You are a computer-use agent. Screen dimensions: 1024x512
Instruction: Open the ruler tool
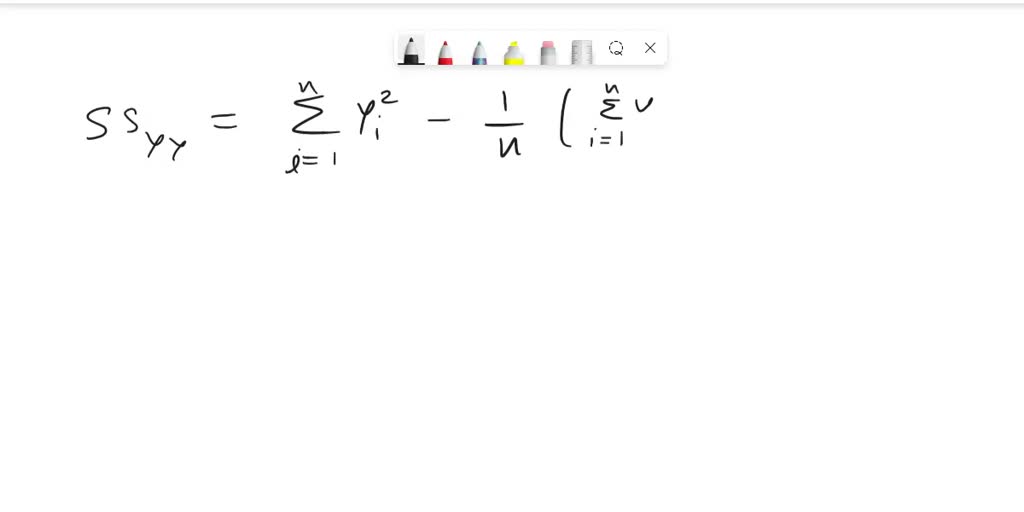(x=582, y=51)
